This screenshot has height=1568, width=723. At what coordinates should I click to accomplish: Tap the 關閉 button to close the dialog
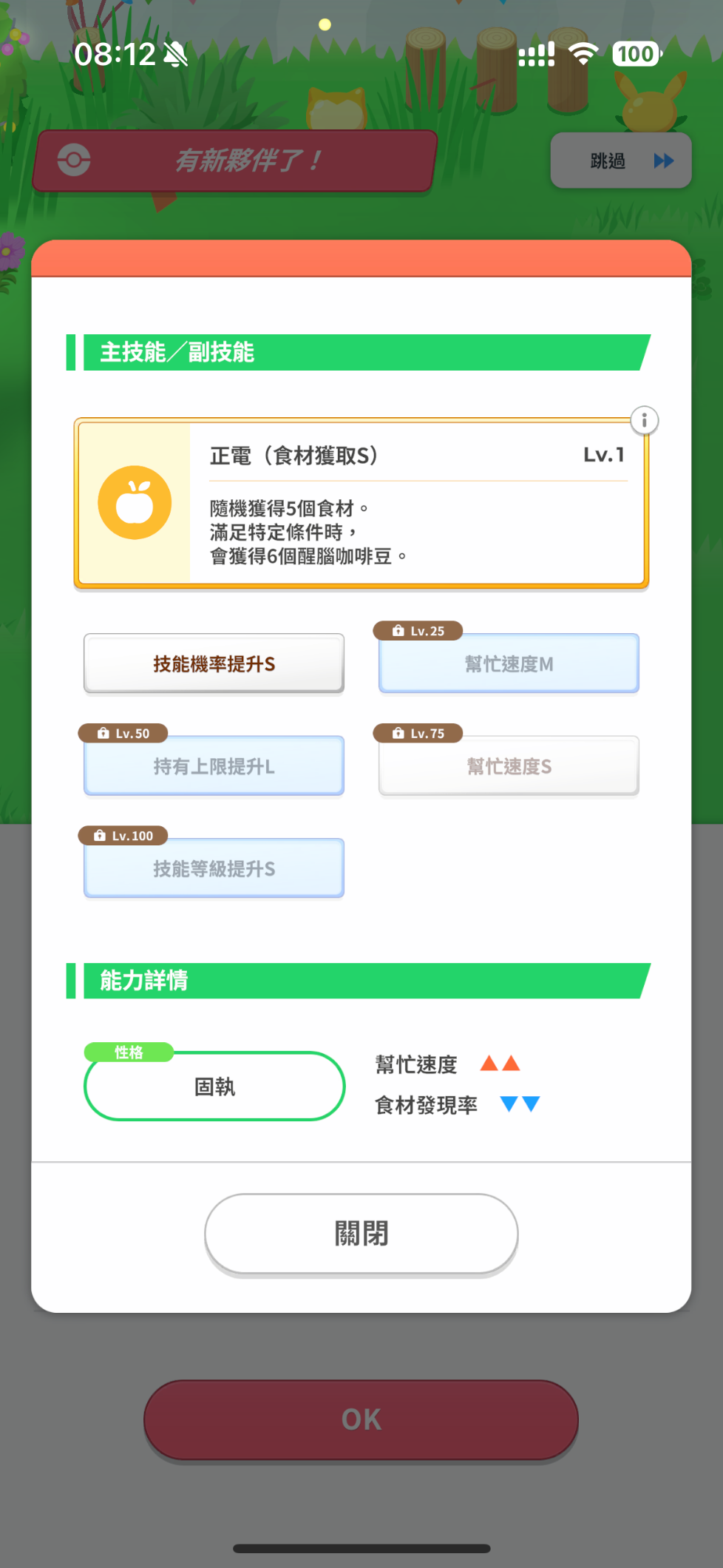pos(361,1234)
